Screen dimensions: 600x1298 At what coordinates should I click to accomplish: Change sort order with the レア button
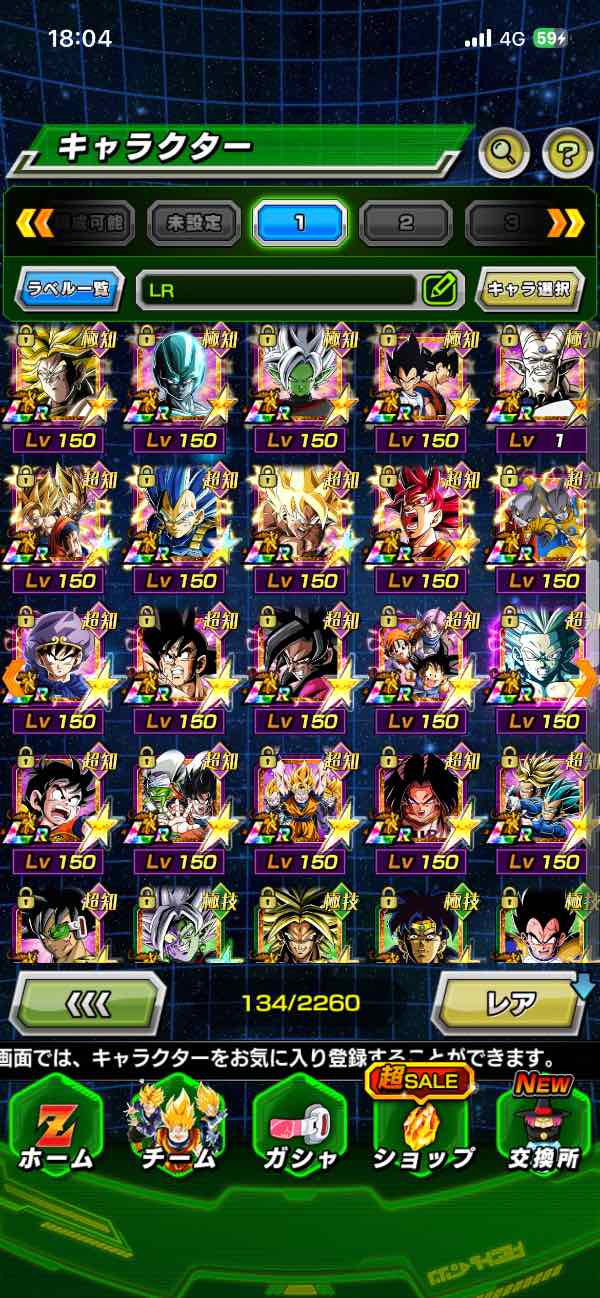(x=510, y=1002)
